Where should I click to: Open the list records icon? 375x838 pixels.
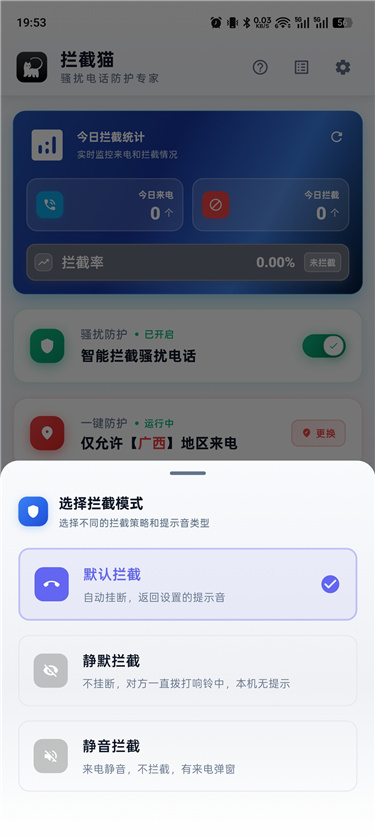click(x=302, y=67)
